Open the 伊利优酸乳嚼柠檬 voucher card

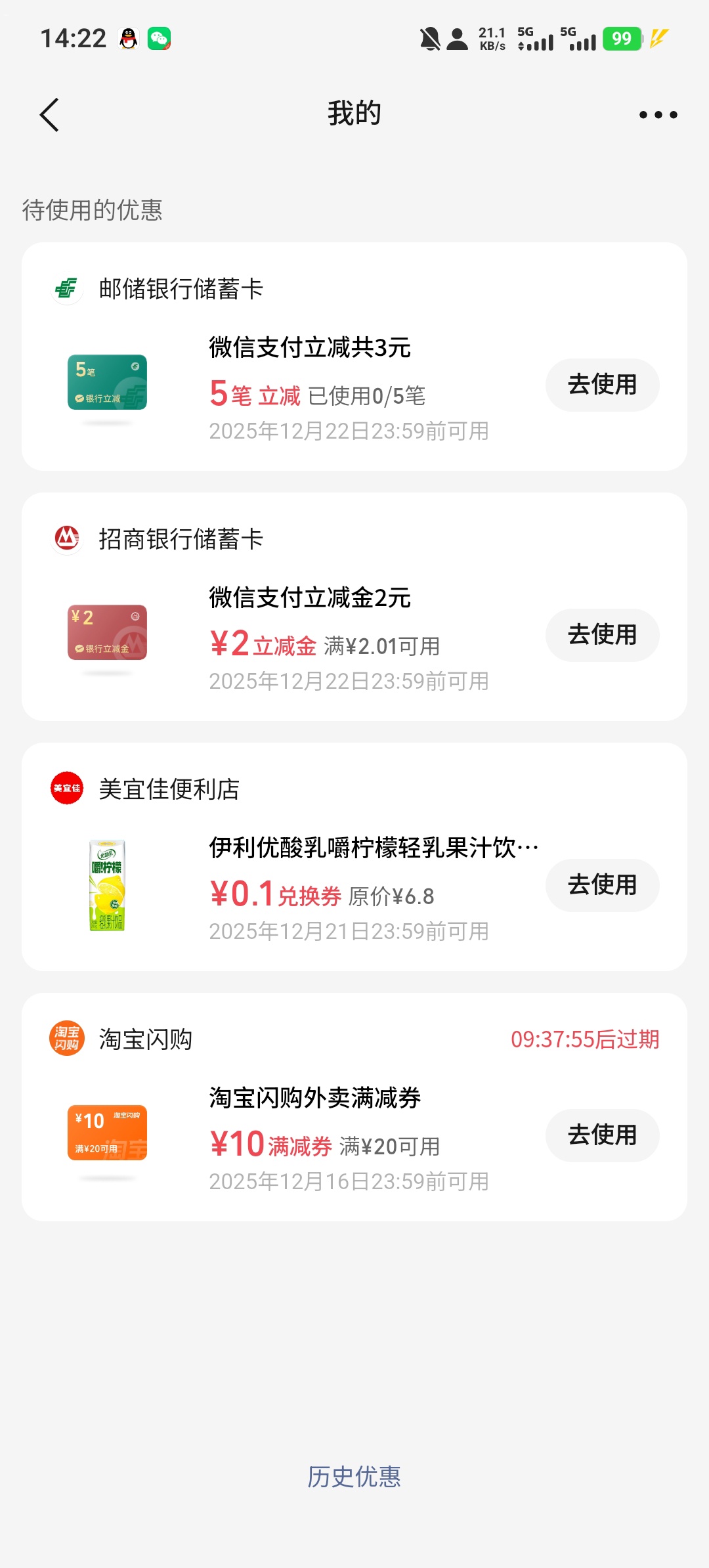pyautogui.click(x=373, y=848)
